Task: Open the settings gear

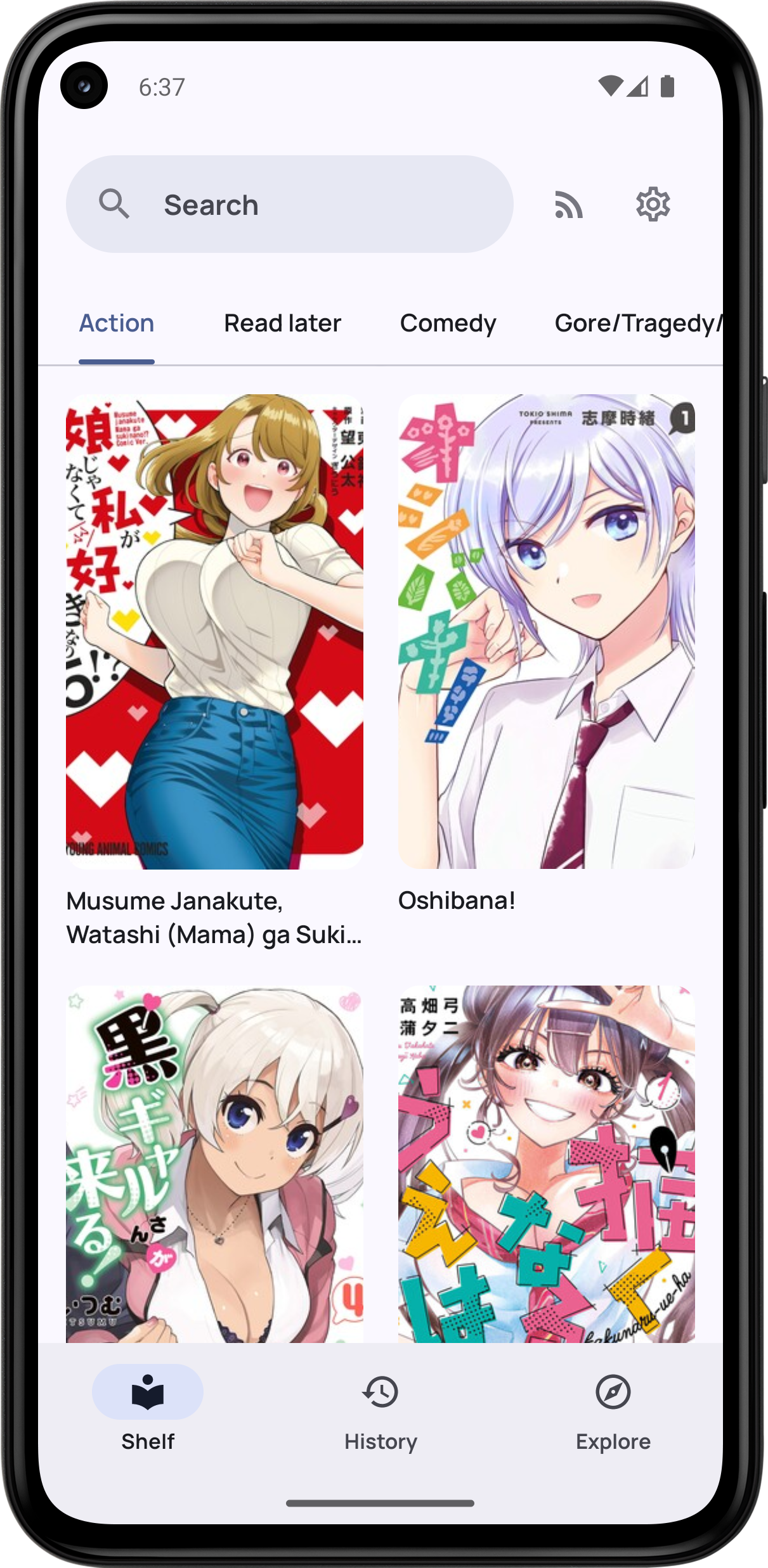Action: pos(653,205)
